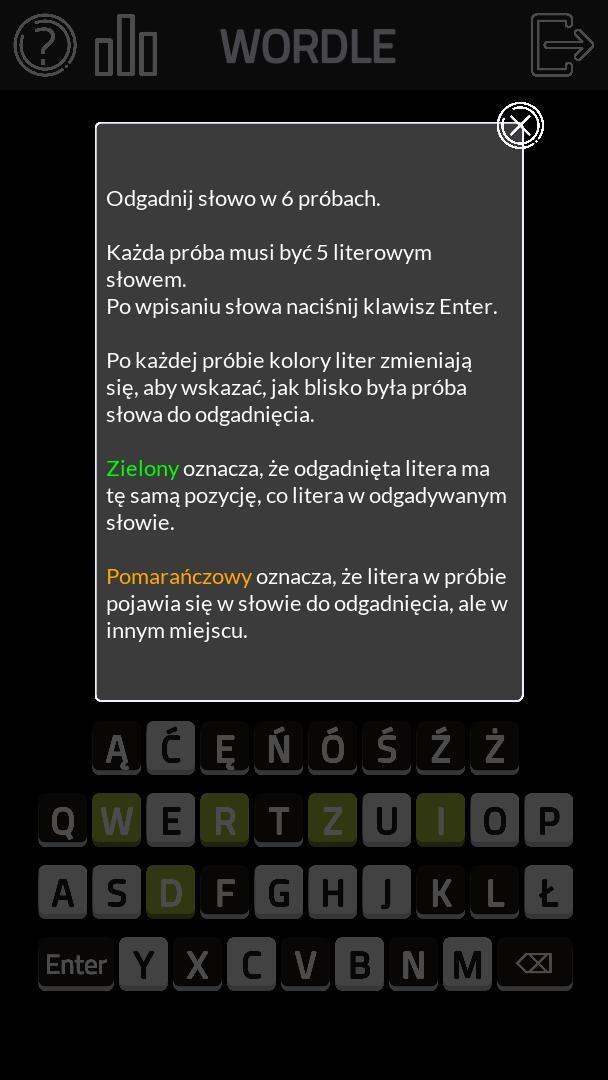Select the W key
The height and width of the screenshot is (1080, 608).
tap(117, 820)
